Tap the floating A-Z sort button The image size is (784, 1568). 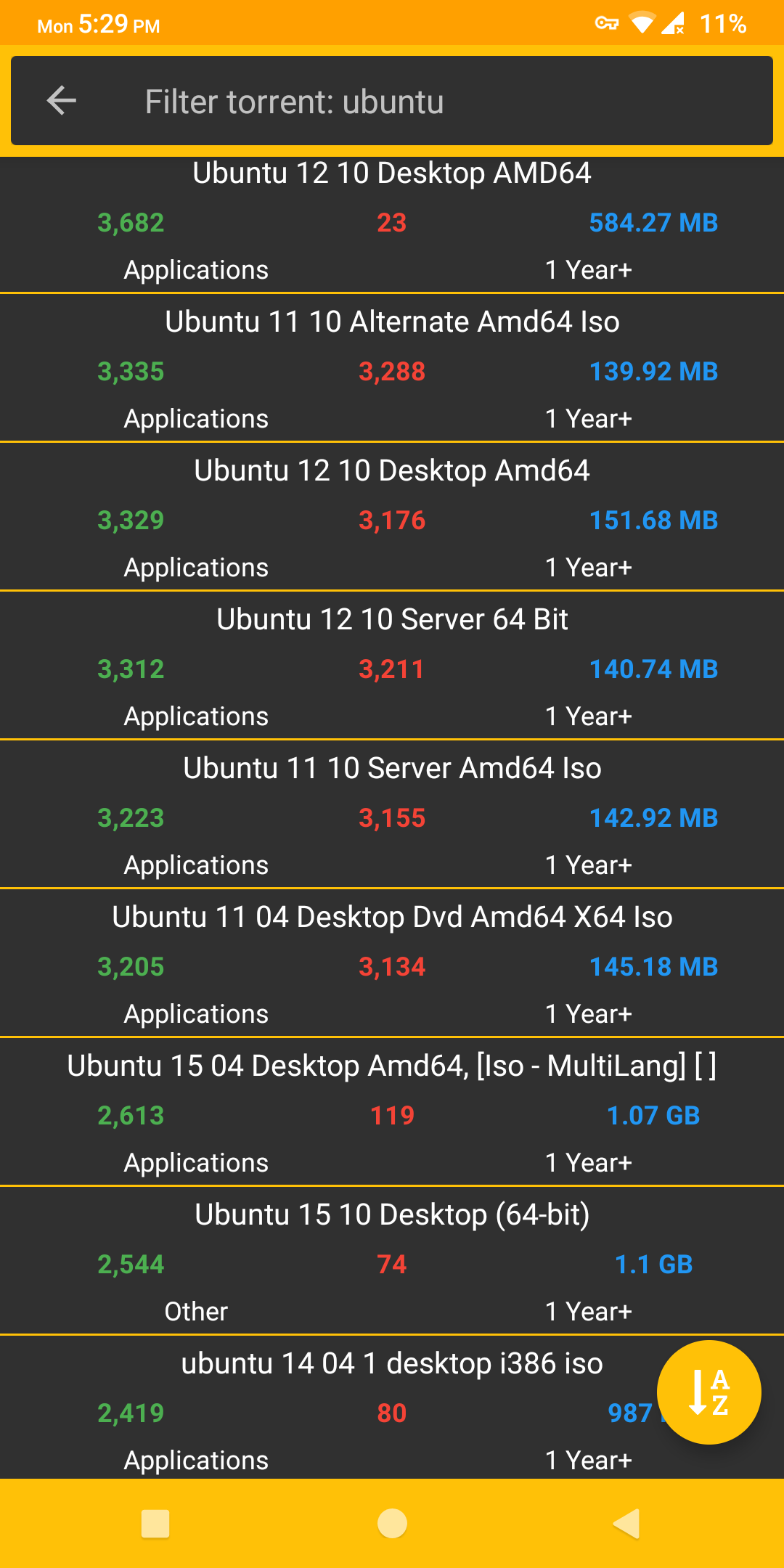click(x=708, y=1392)
